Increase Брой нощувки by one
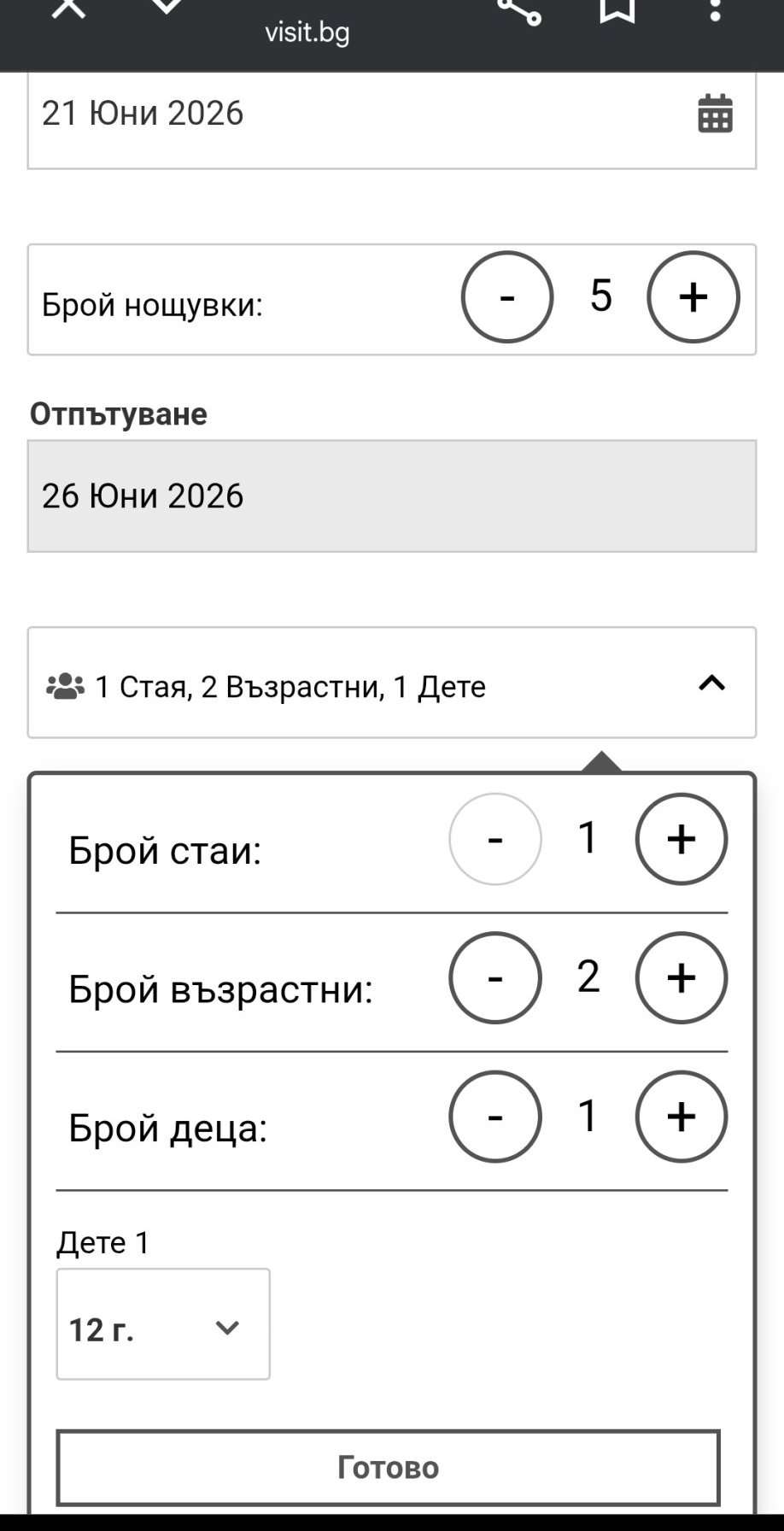 693,297
